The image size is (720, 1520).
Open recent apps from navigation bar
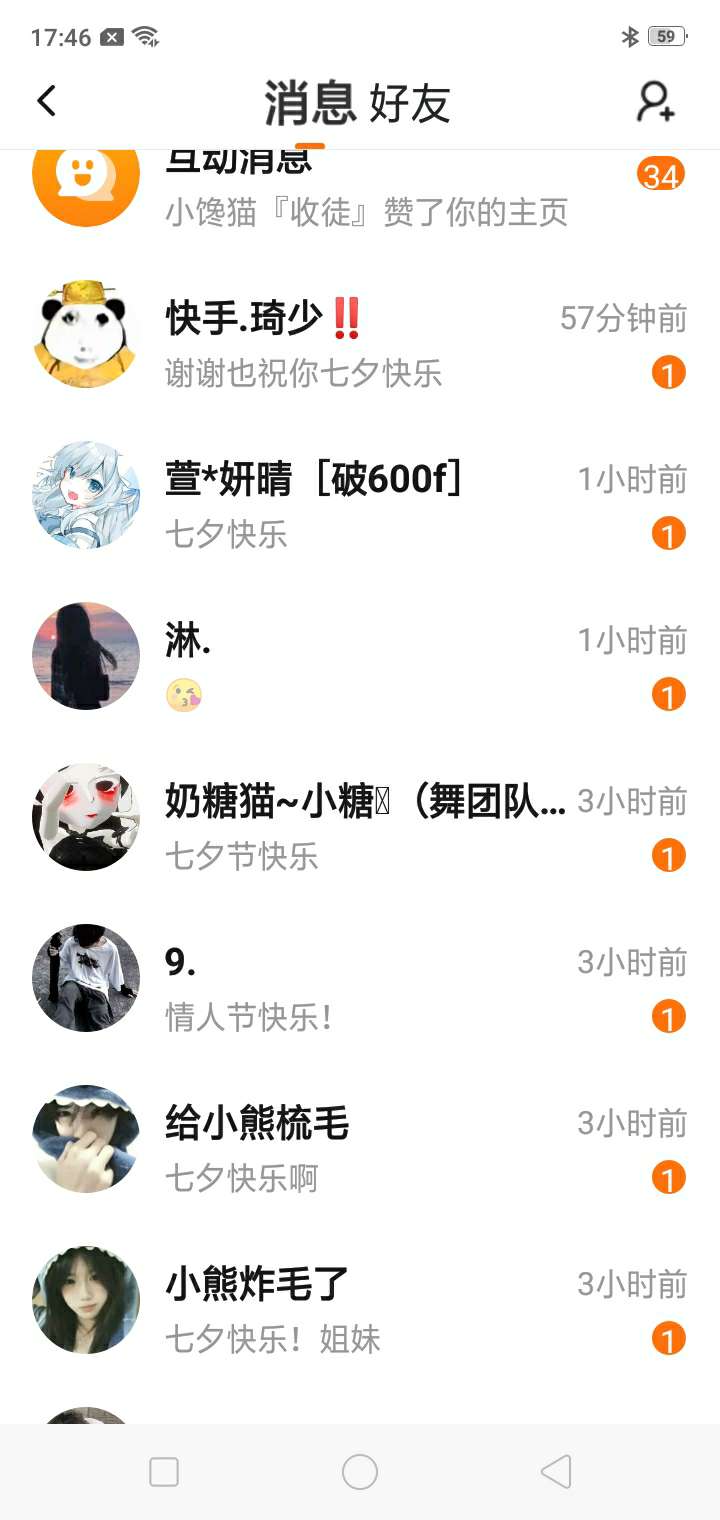pyautogui.click(x=164, y=1472)
